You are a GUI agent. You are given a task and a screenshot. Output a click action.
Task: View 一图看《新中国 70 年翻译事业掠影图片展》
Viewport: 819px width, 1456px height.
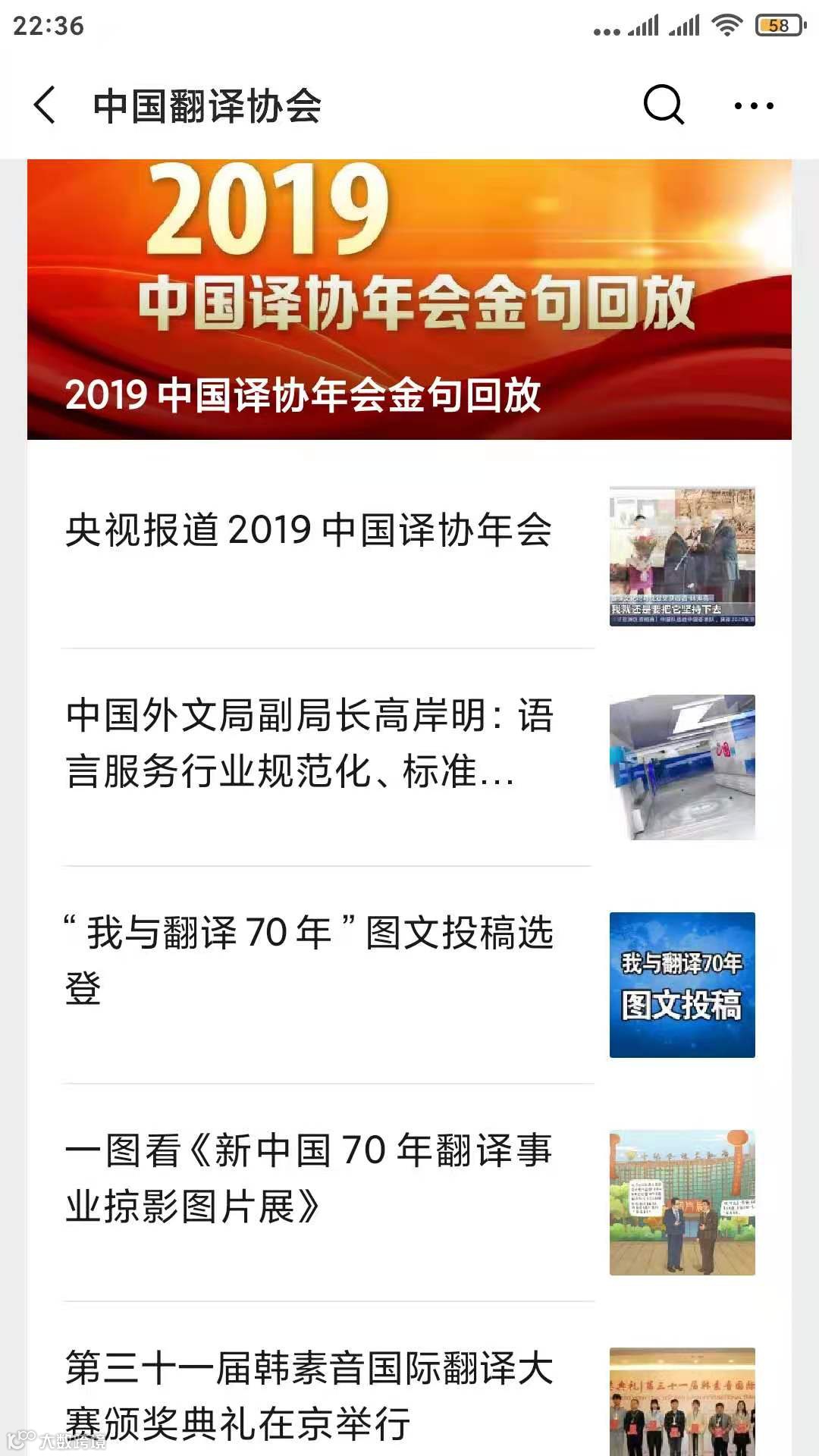coord(309,1178)
